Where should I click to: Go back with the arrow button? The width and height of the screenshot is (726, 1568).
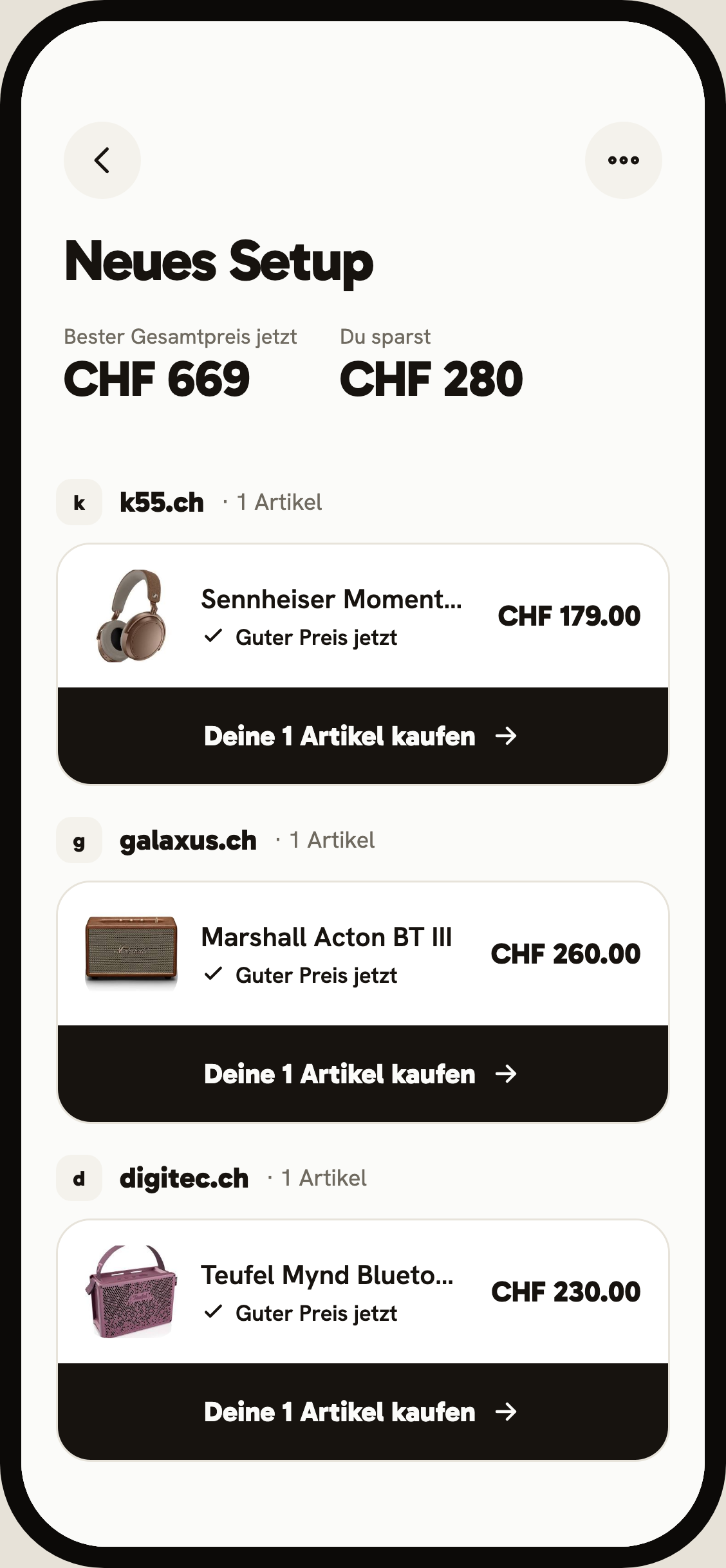pos(102,160)
